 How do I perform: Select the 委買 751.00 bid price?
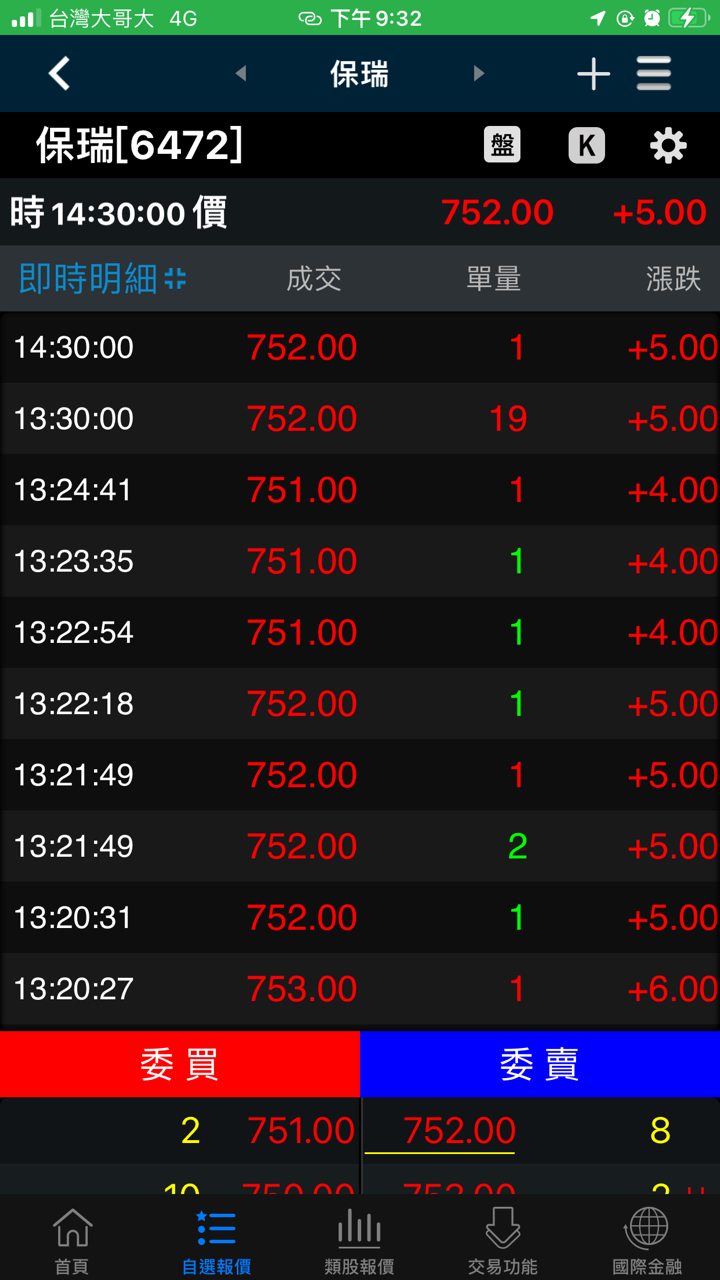300,1131
